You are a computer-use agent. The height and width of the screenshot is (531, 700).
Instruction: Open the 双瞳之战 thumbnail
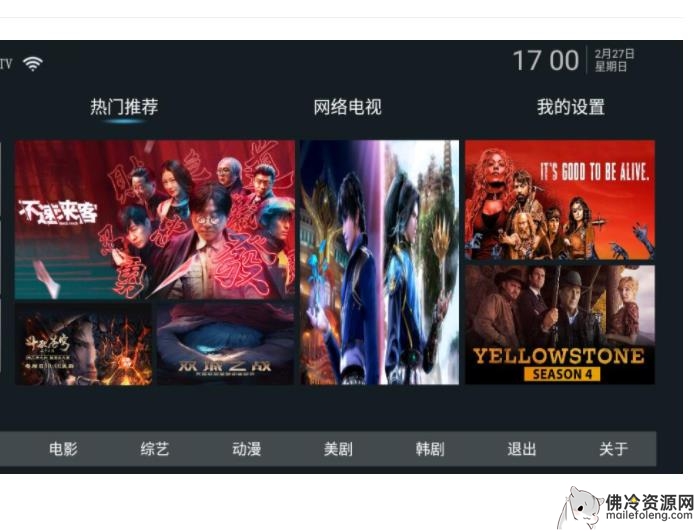coord(226,346)
